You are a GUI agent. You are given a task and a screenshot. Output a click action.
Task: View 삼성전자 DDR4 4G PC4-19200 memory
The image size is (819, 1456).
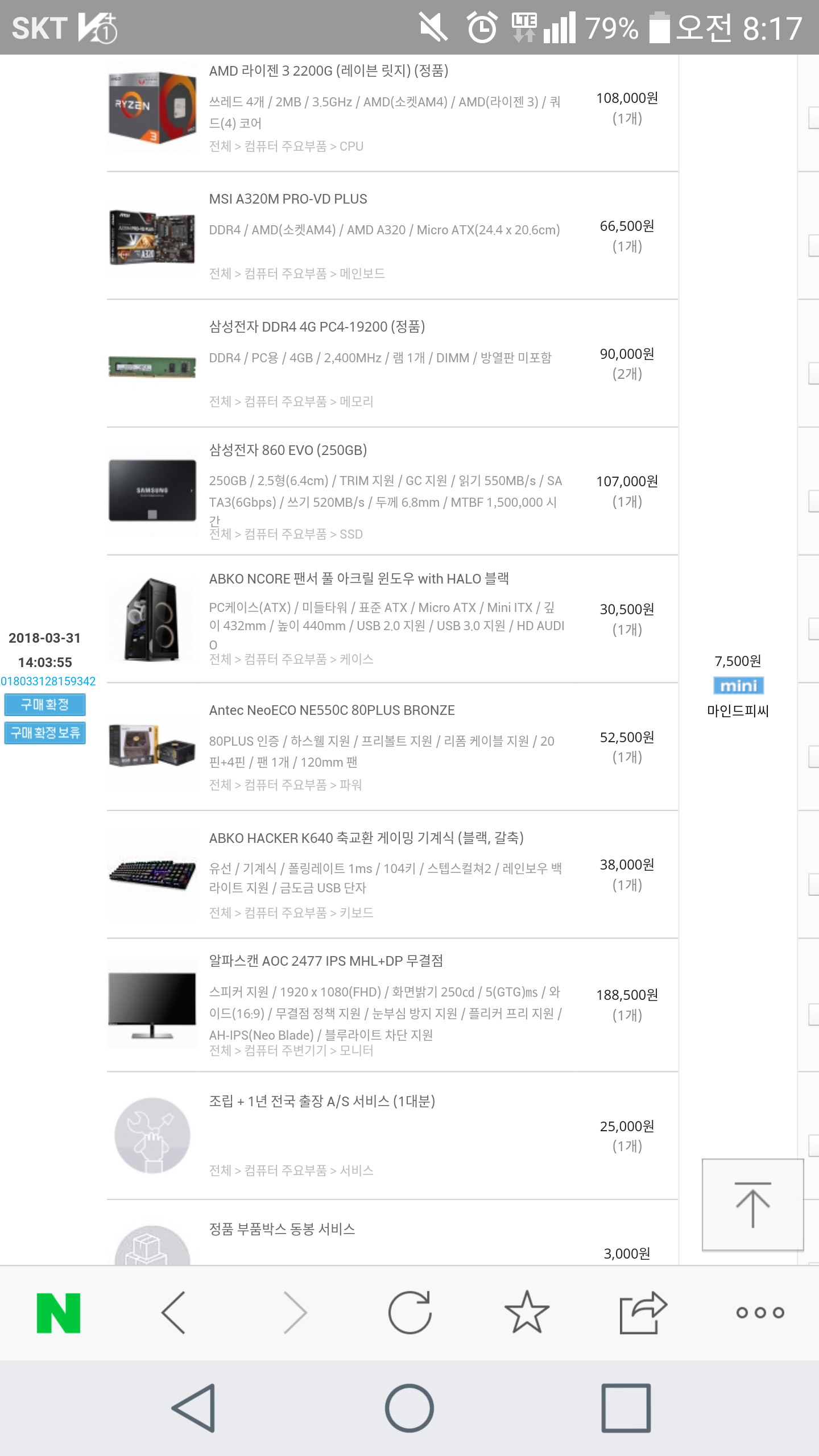pyautogui.click(x=317, y=326)
